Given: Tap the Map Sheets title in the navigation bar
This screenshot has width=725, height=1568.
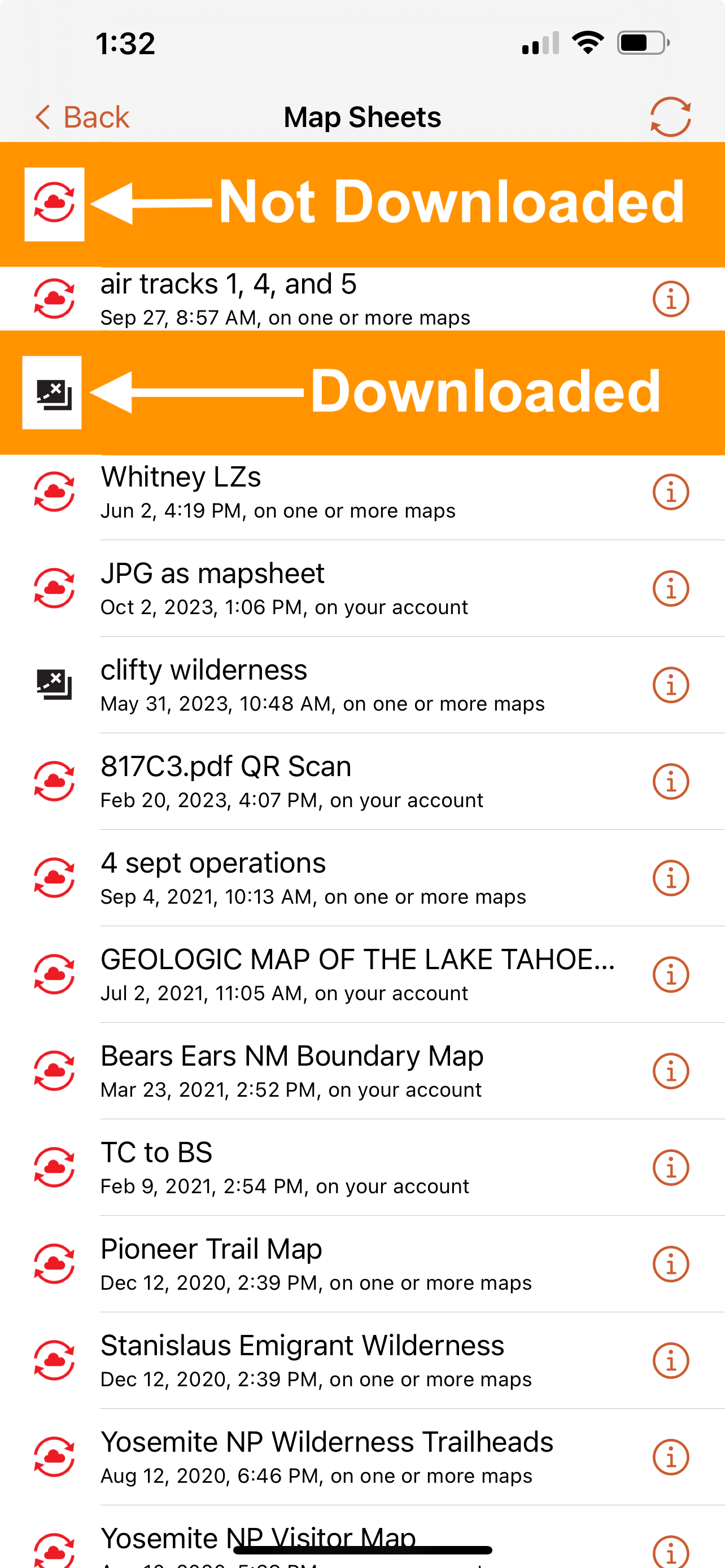Looking at the screenshot, I should tap(362, 116).
